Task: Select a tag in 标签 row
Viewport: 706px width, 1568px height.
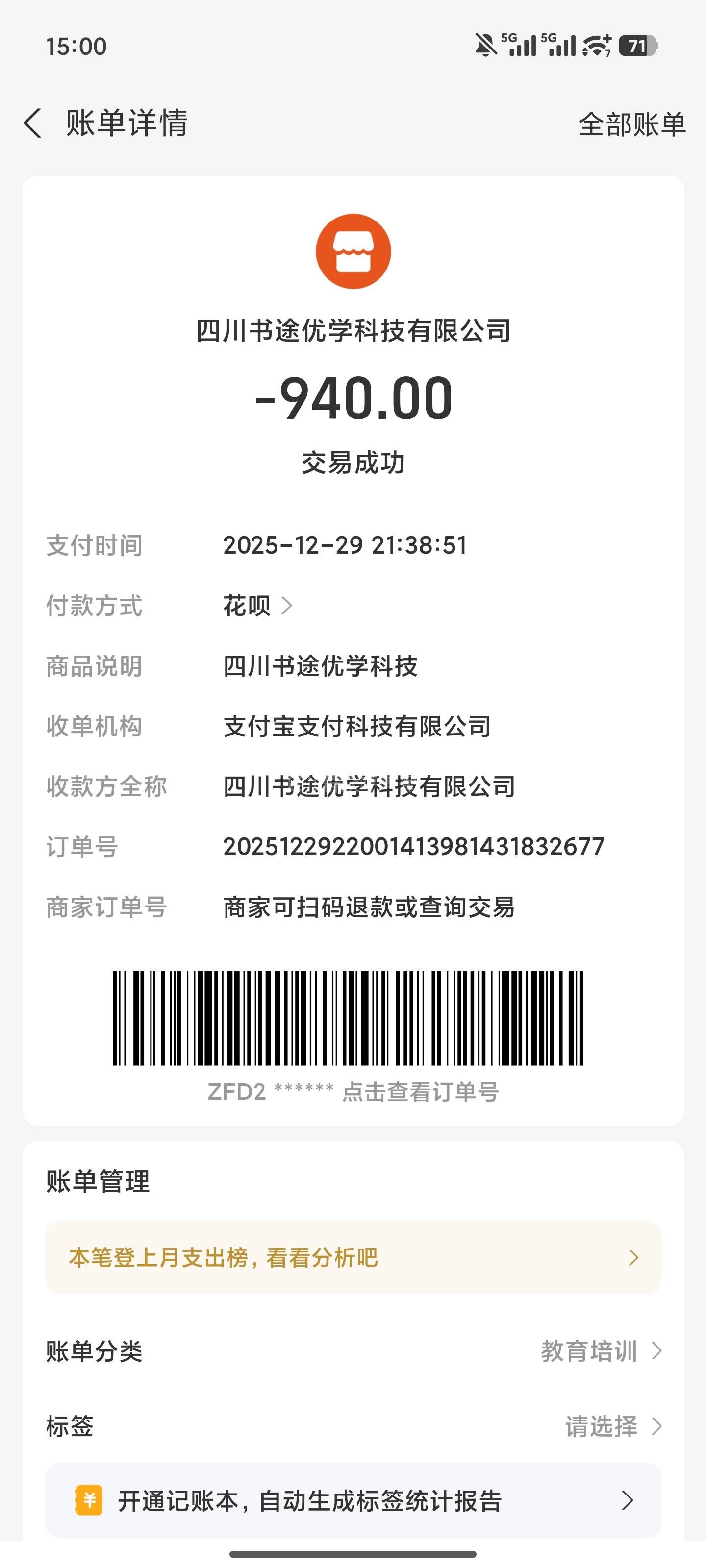Action: [612, 1426]
